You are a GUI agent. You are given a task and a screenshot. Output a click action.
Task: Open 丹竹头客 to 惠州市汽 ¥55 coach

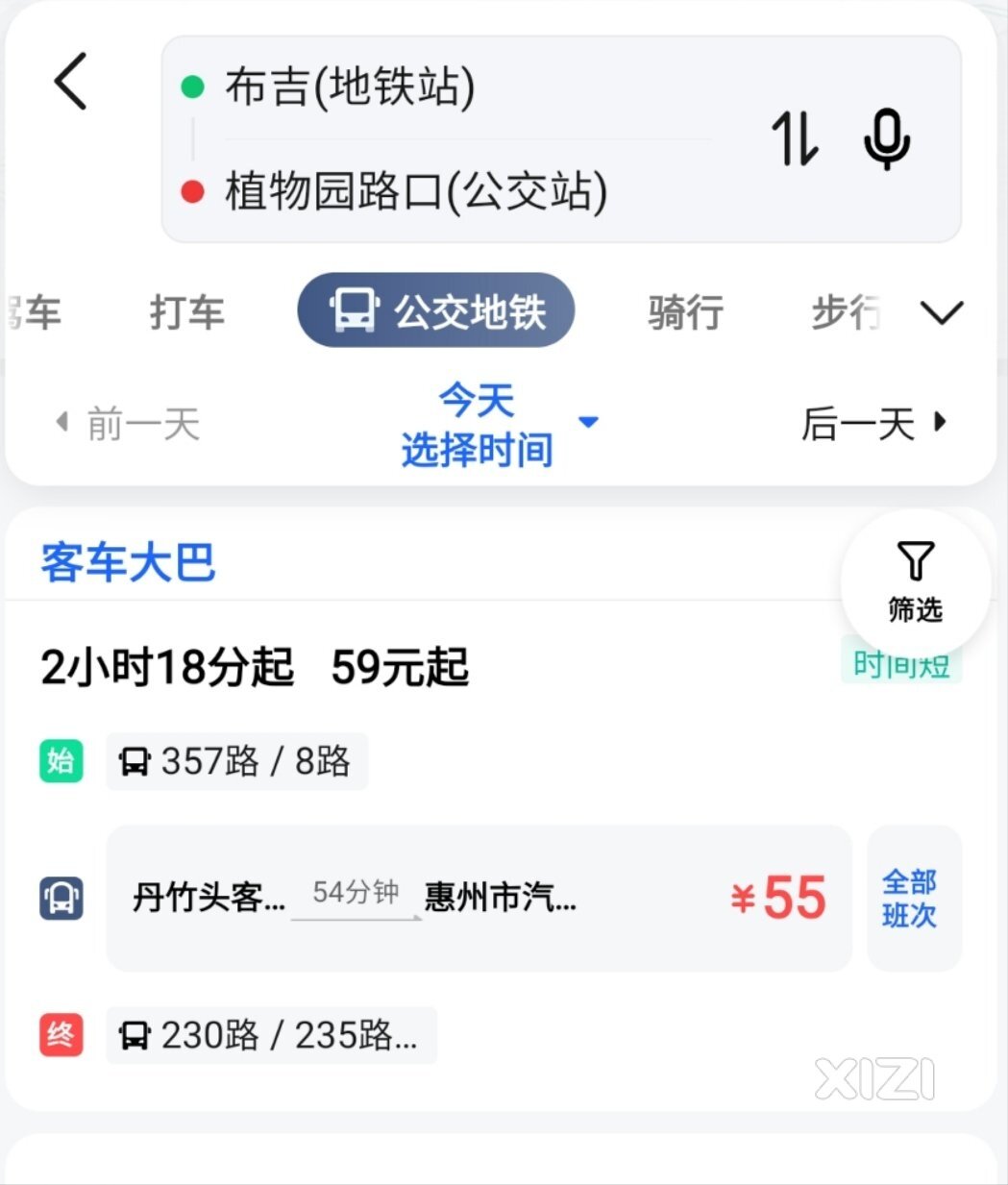pos(479,899)
